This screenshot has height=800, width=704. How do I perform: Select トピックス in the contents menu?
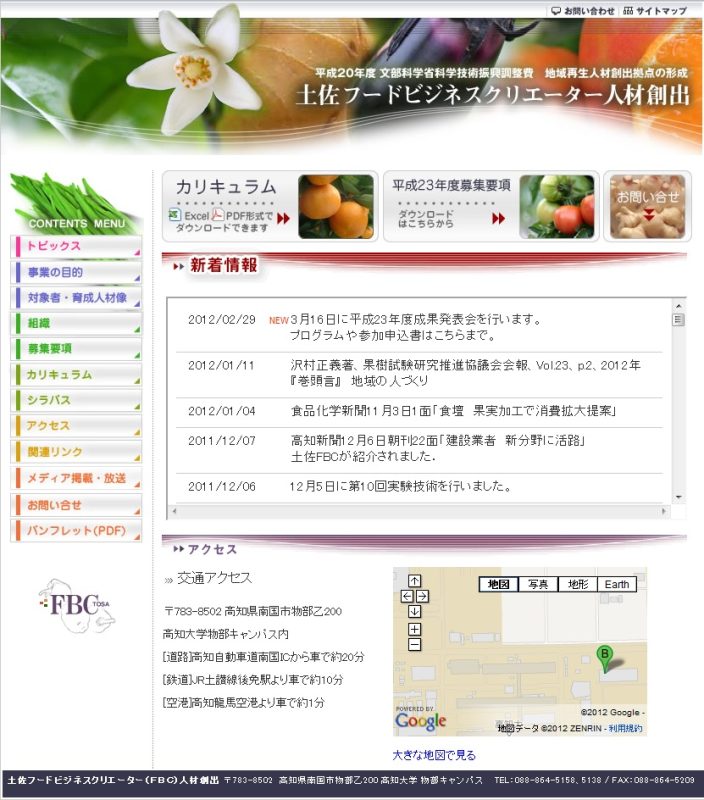[x=75, y=246]
